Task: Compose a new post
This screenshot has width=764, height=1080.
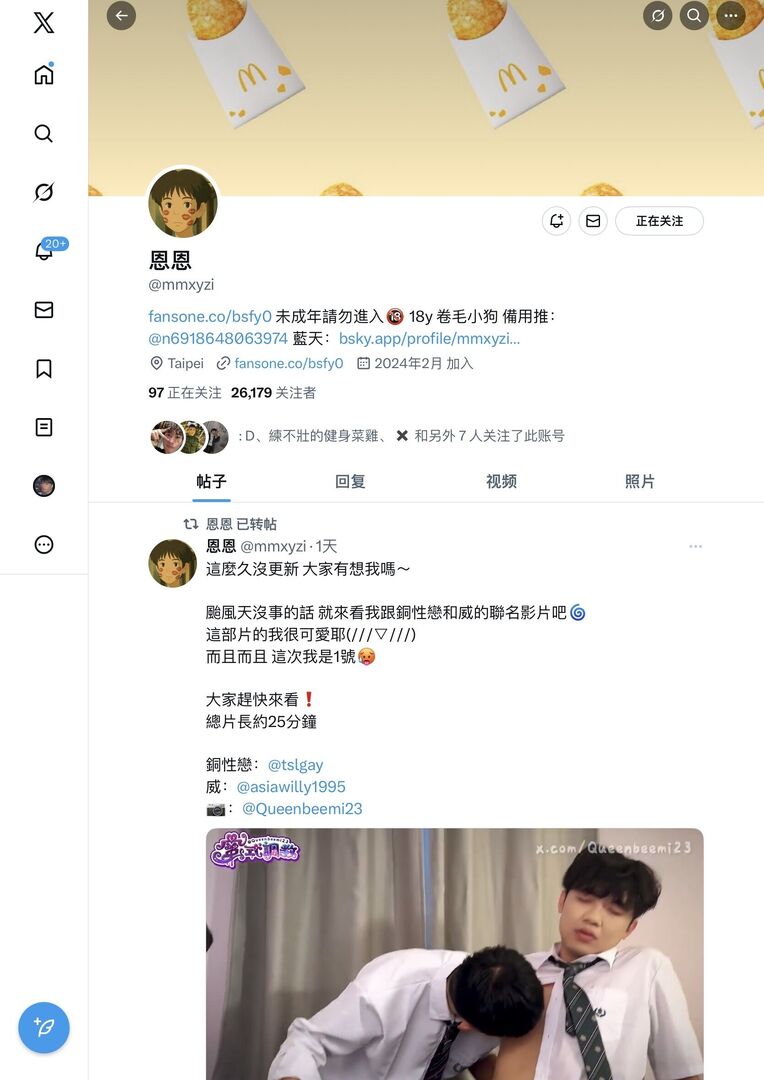Action: [x=44, y=1027]
